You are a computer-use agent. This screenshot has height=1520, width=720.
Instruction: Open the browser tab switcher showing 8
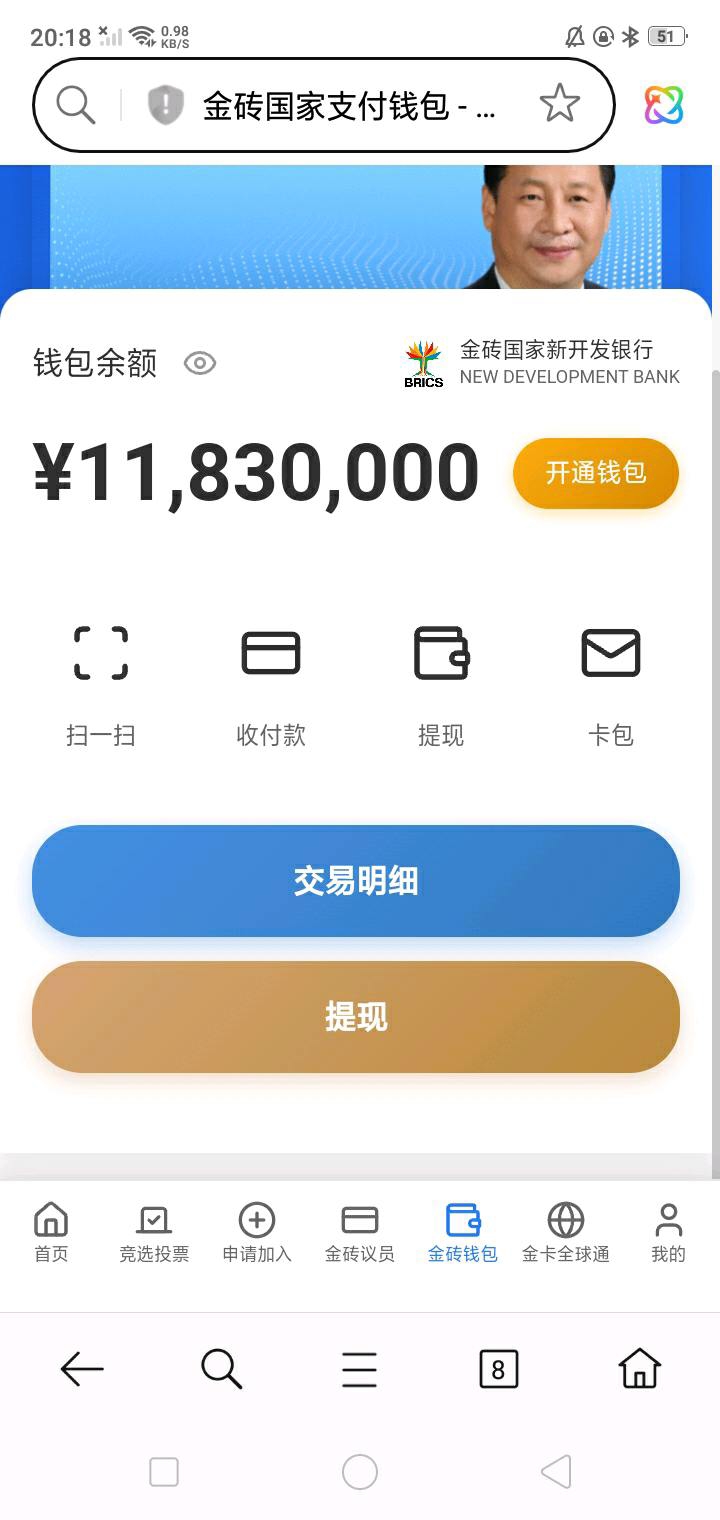coord(498,1369)
